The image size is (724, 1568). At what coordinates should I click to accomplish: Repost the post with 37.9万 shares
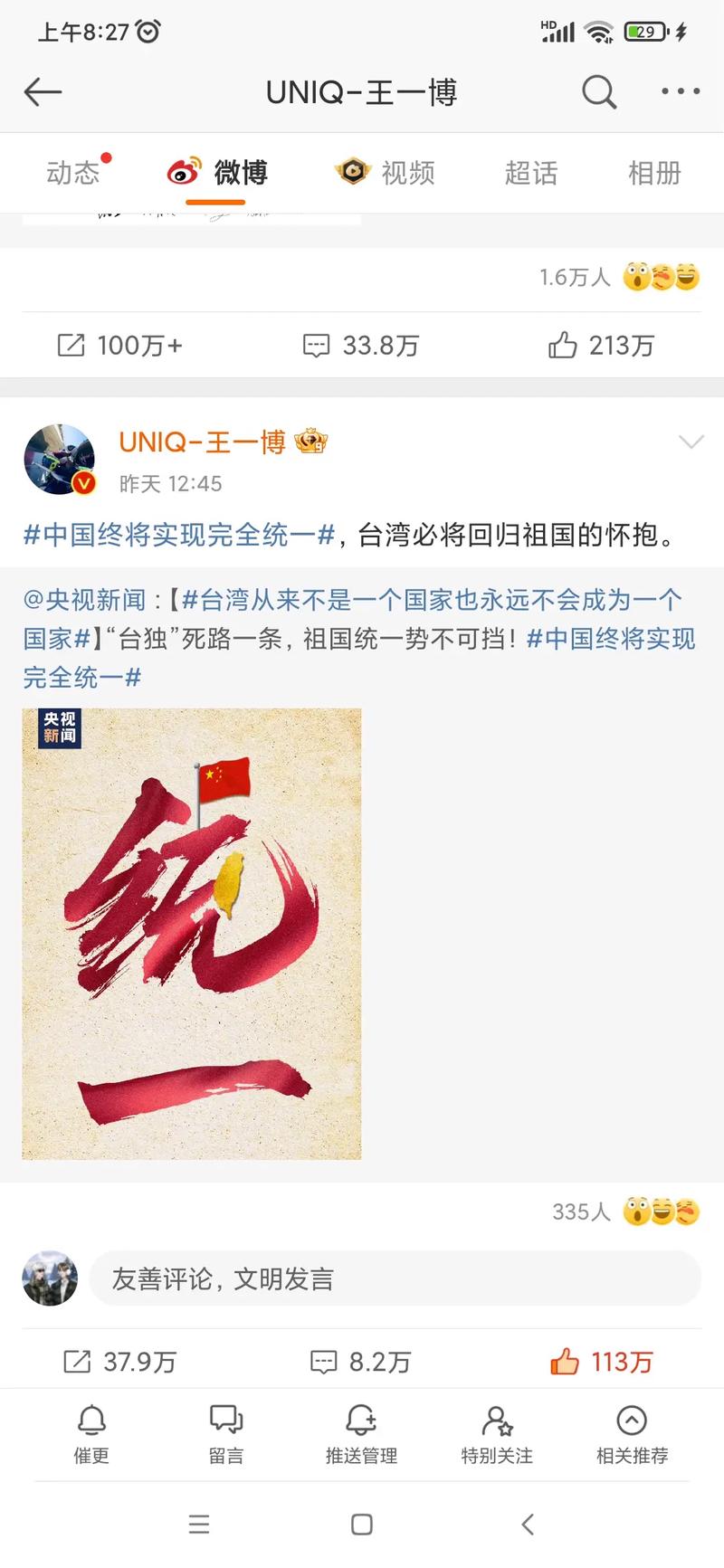tap(120, 1362)
